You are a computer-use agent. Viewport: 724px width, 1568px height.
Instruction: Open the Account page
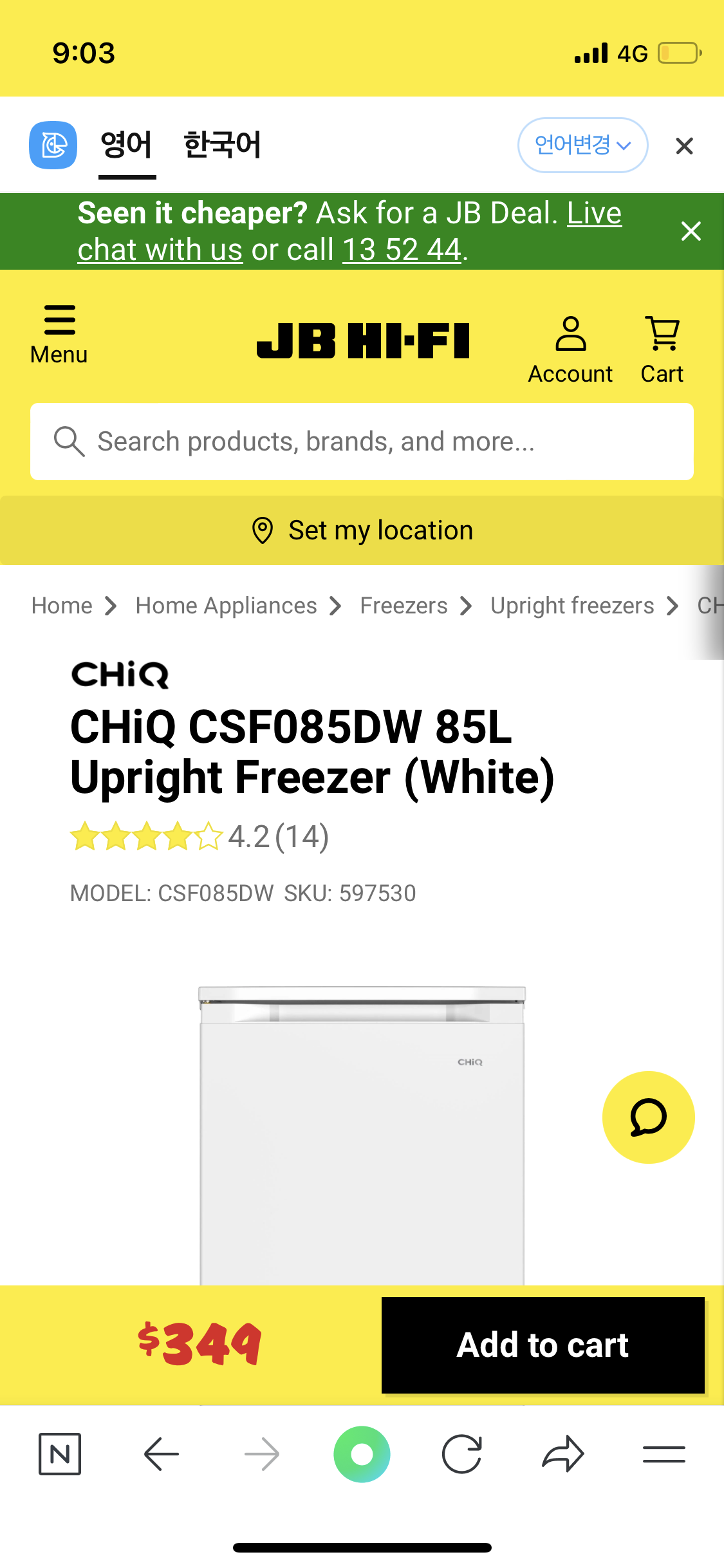(570, 350)
